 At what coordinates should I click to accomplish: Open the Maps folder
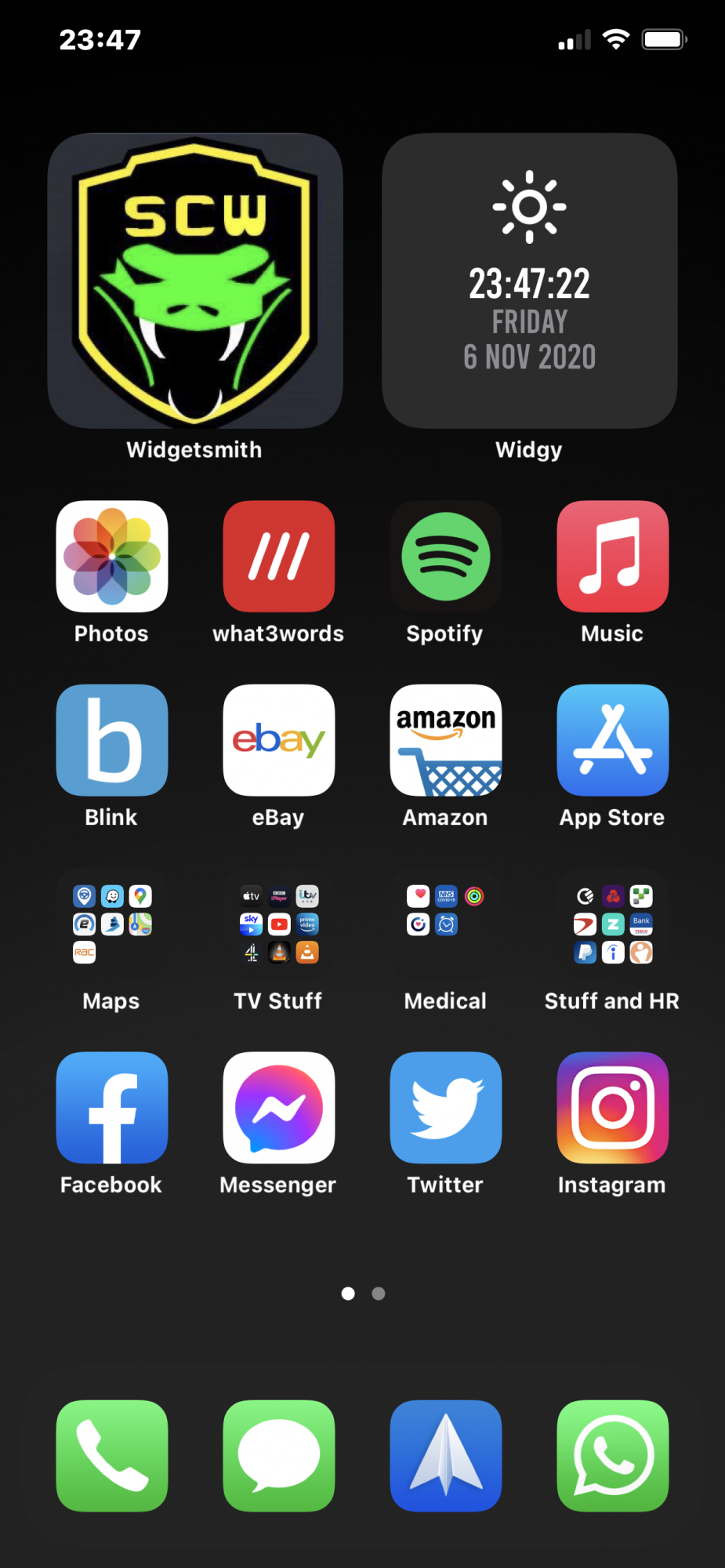[112, 924]
